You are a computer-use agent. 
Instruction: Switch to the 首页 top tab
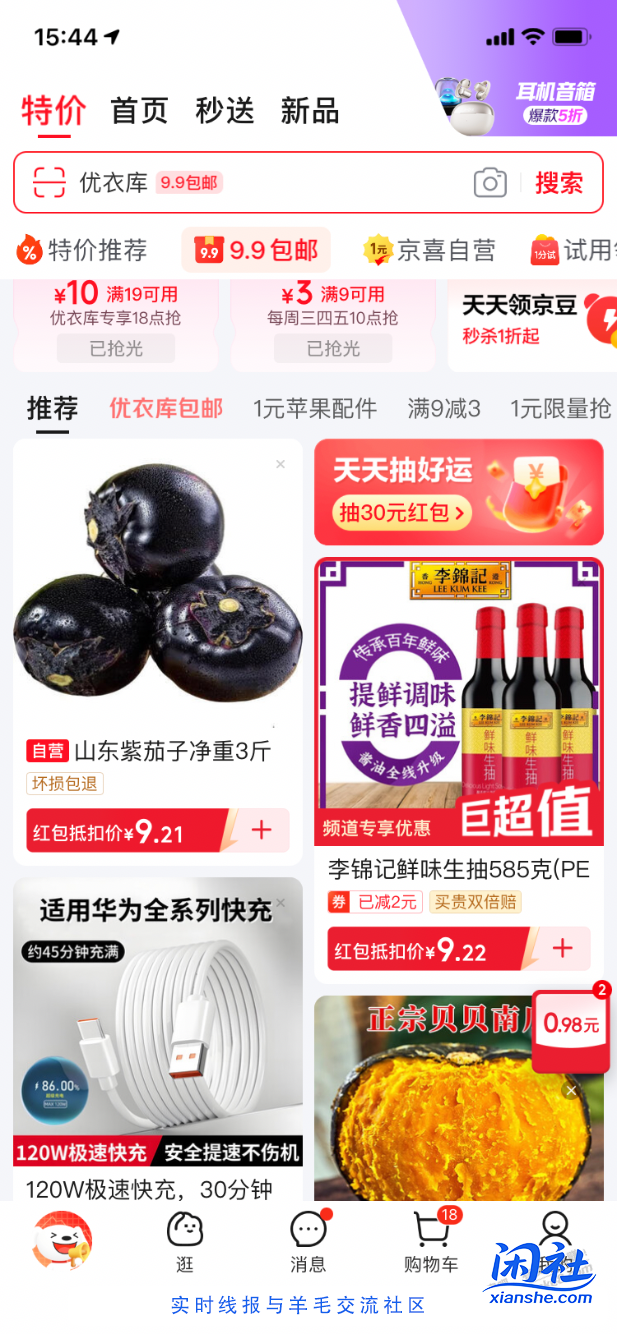tap(139, 111)
